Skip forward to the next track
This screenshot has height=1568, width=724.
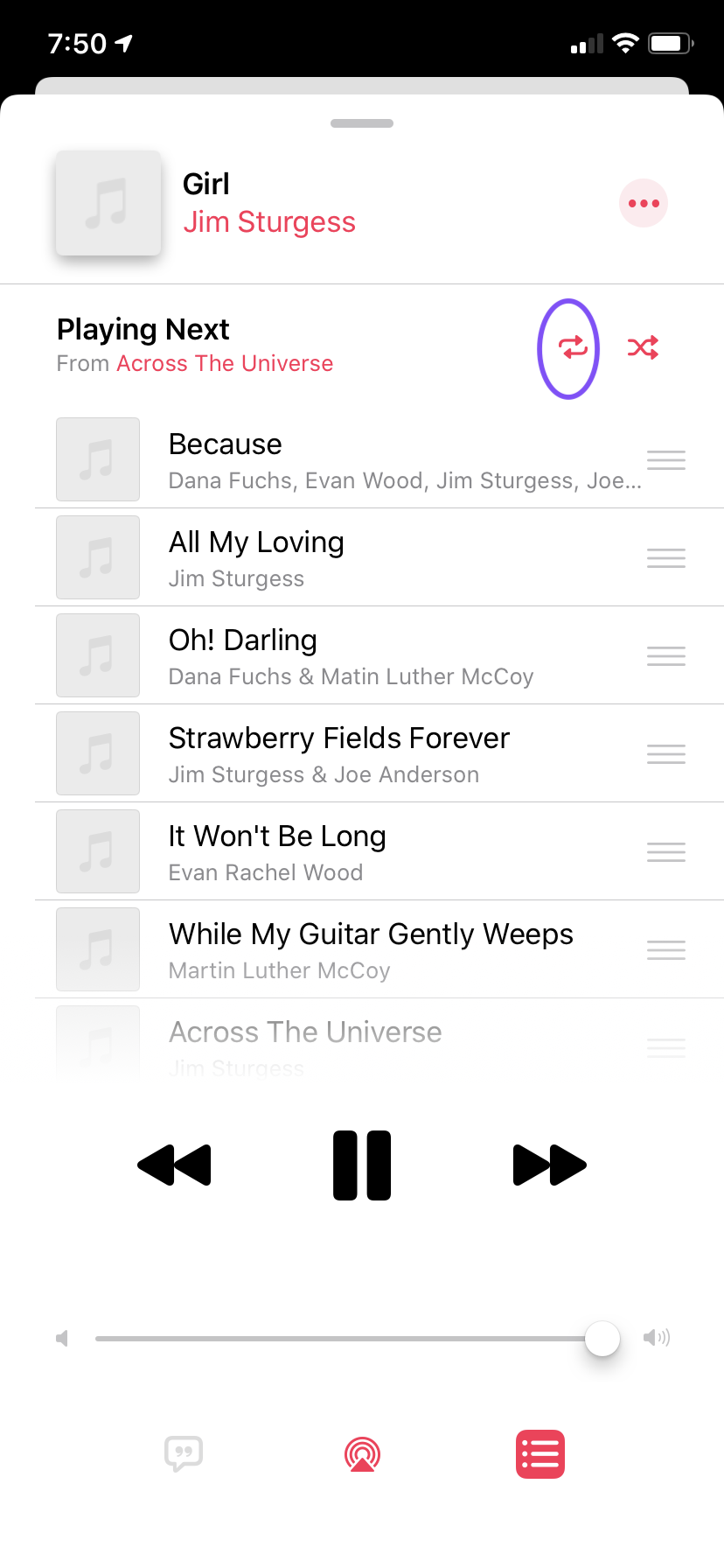coord(549,1165)
